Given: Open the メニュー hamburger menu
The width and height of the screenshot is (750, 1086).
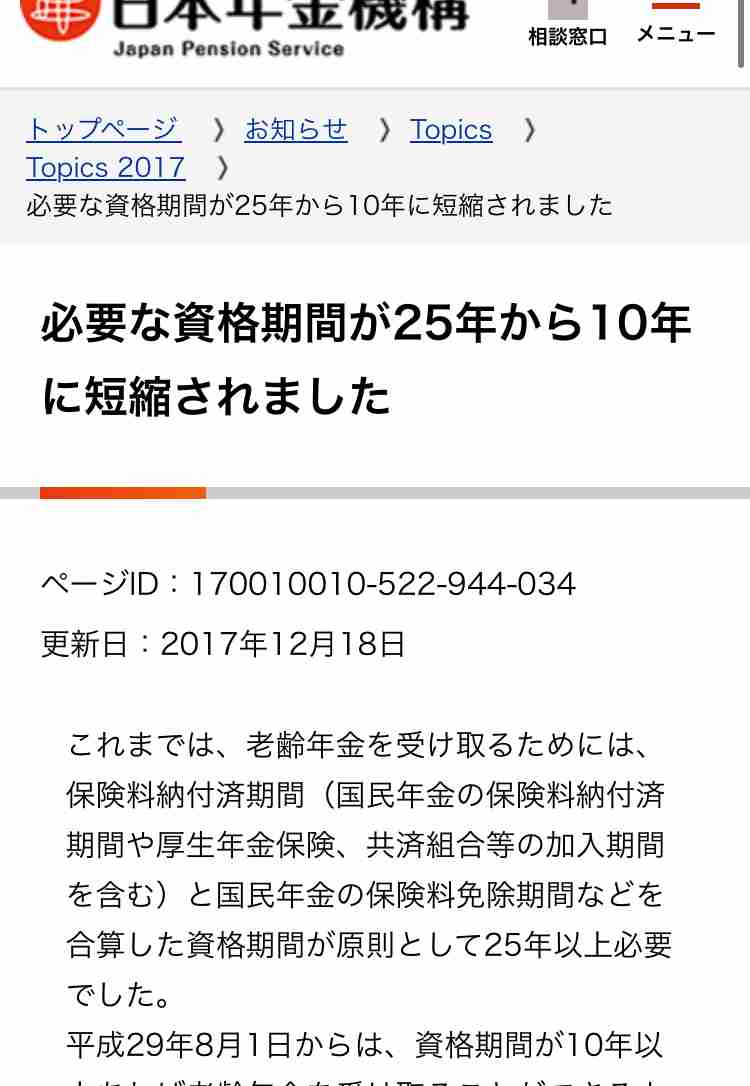Looking at the screenshot, I should [676, 25].
